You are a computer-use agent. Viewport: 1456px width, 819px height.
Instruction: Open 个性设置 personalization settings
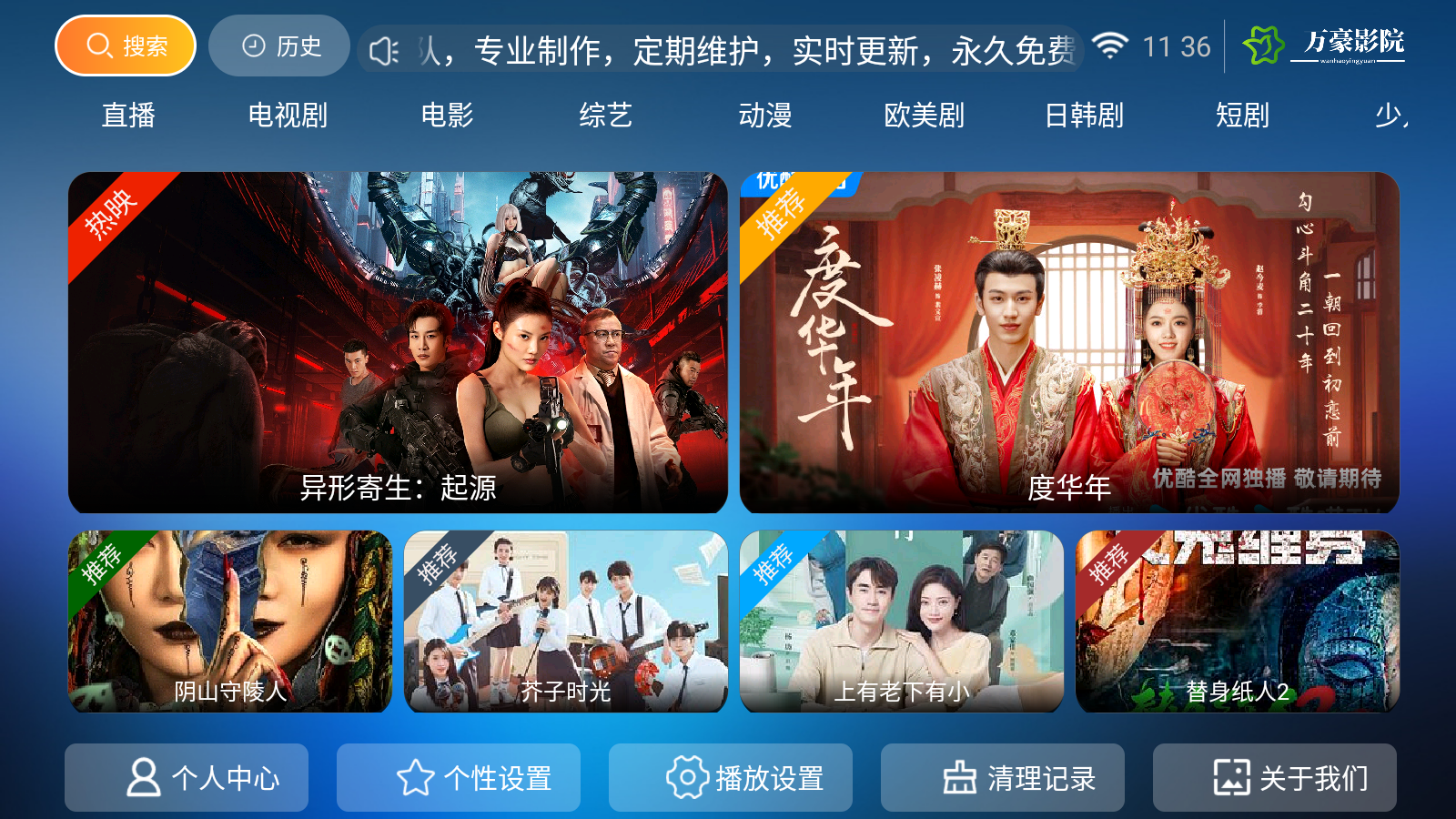tap(459, 778)
